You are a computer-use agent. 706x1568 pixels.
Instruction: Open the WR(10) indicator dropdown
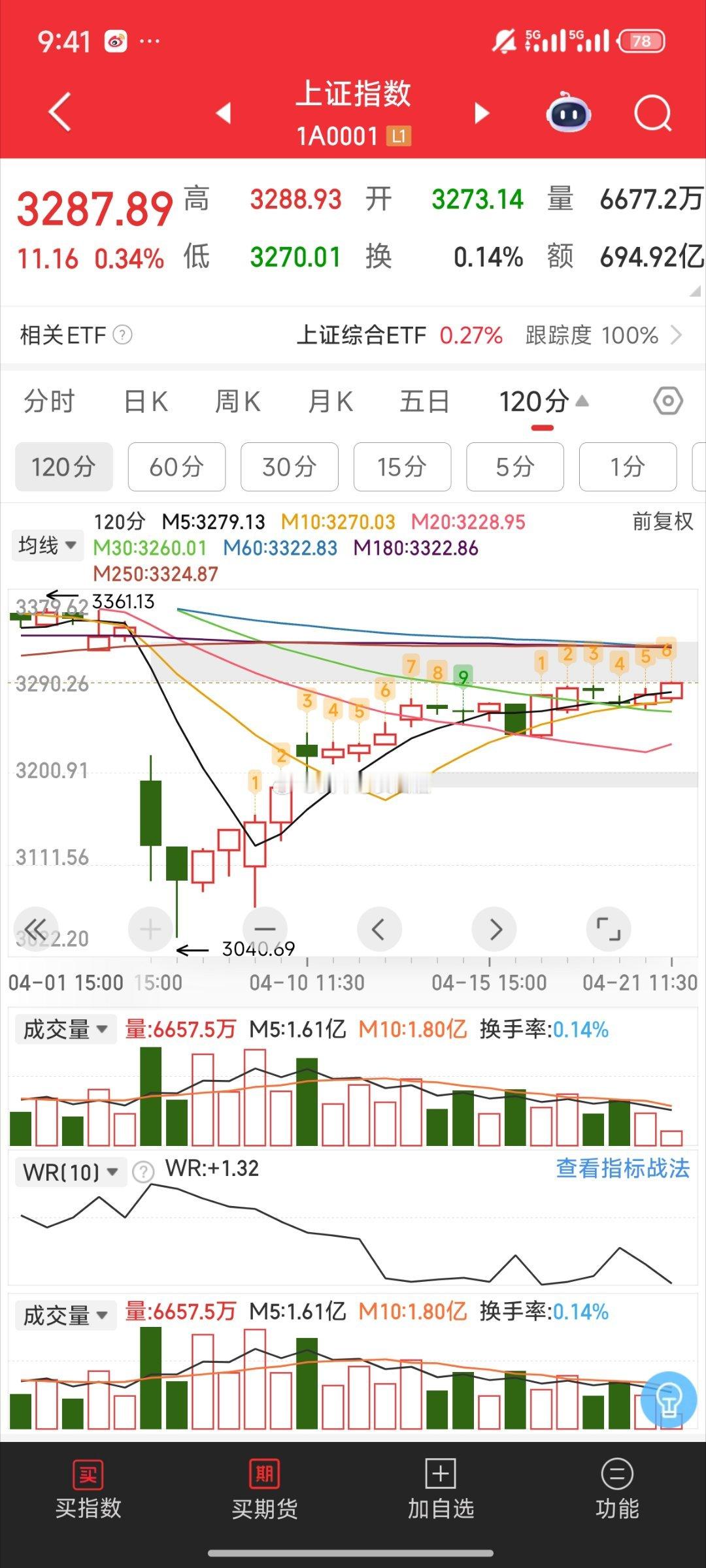coord(71,1172)
